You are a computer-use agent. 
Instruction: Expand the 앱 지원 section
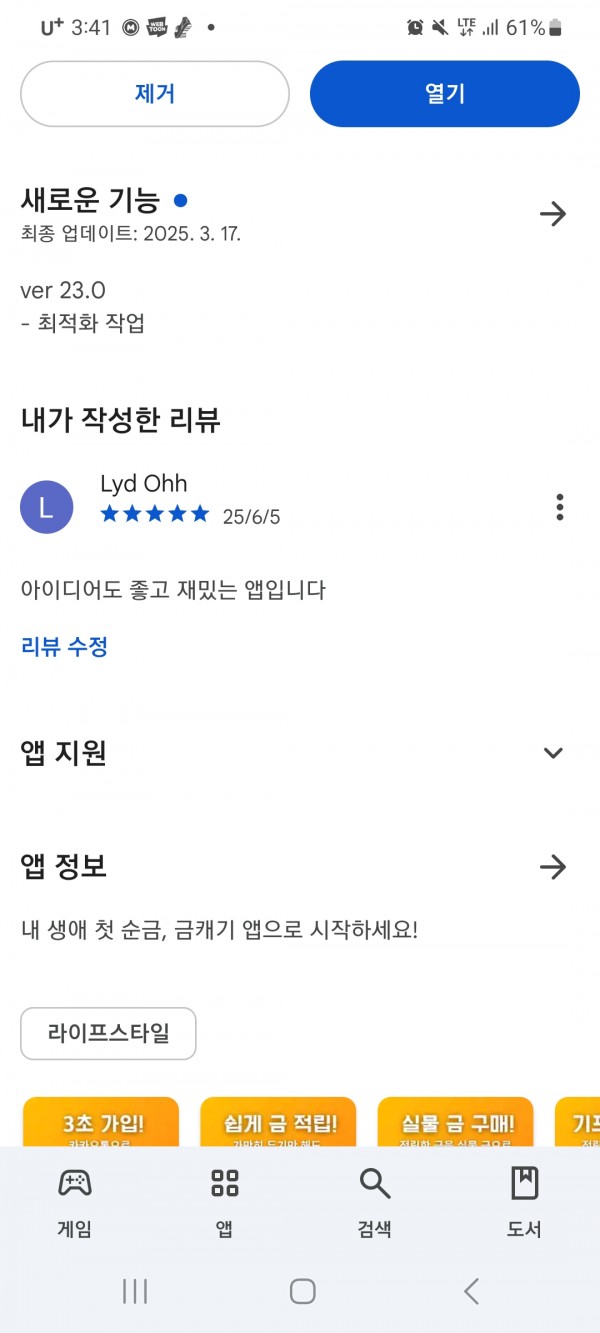553,753
